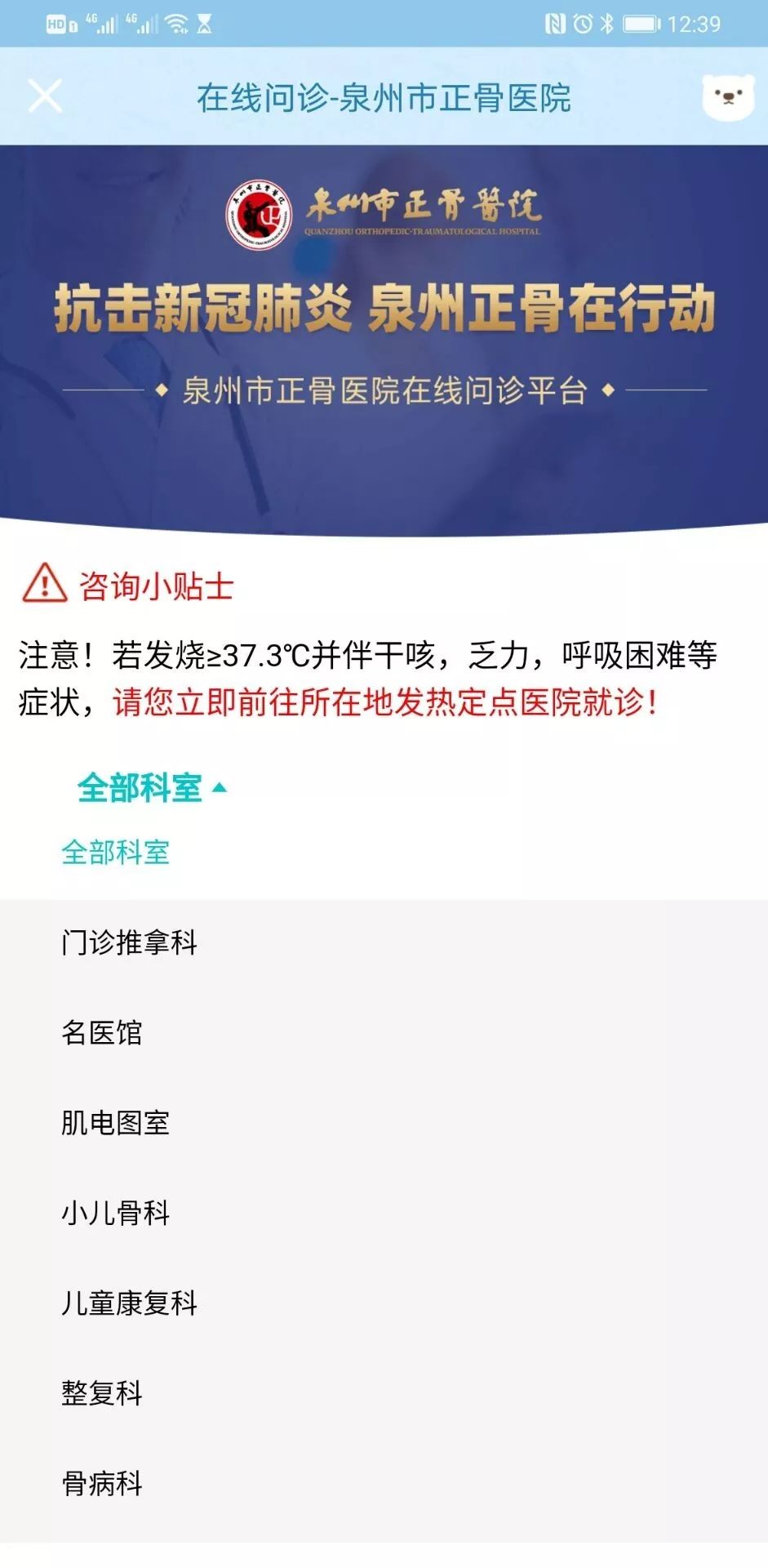
Task: Open the 小儿骨科 department
Action: pyautogui.click(x=116, y=1213)
